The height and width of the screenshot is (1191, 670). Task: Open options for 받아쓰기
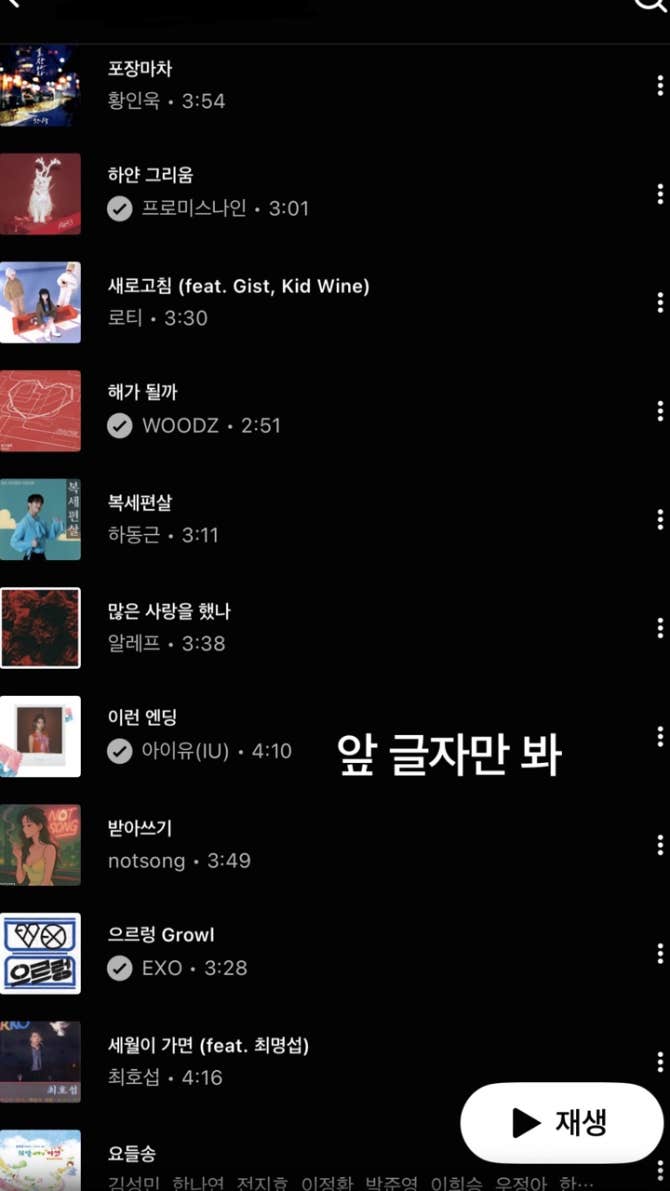click(660, 845)
